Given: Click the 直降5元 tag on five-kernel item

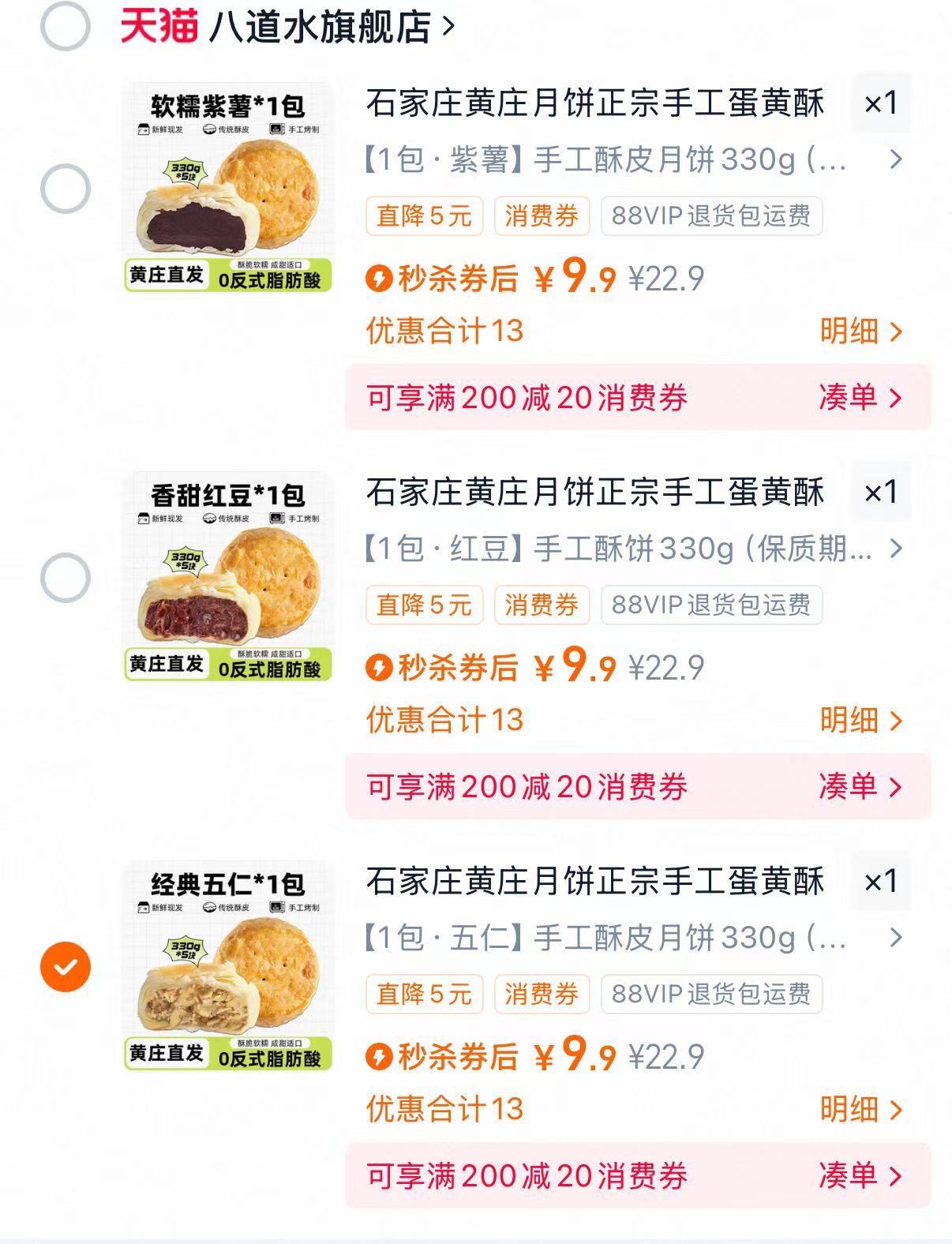Looking at the screenshot, I should [424, 994].
